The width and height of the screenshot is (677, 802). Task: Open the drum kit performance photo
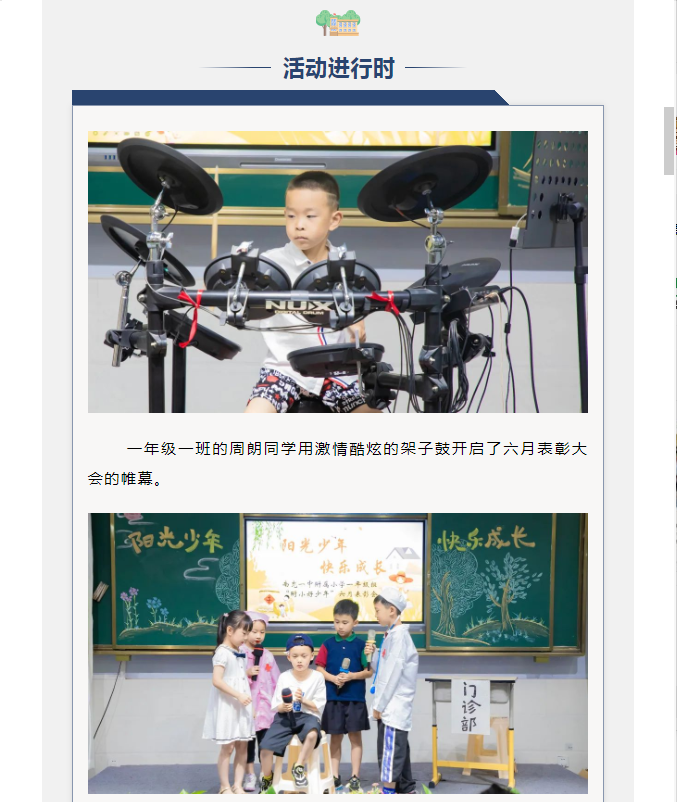coord(337,272)
